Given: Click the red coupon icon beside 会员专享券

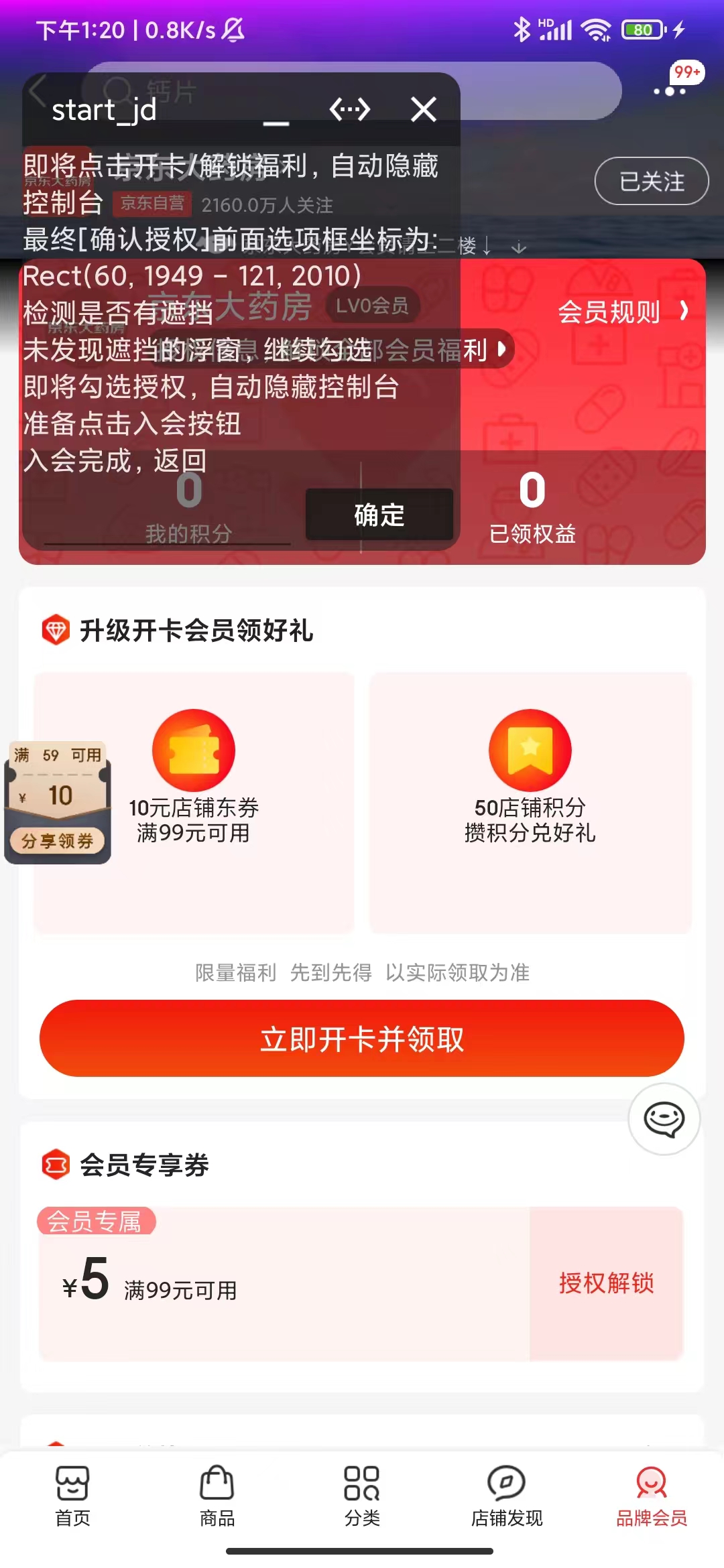Looking at the screenshot, I should coord(56,1164).
